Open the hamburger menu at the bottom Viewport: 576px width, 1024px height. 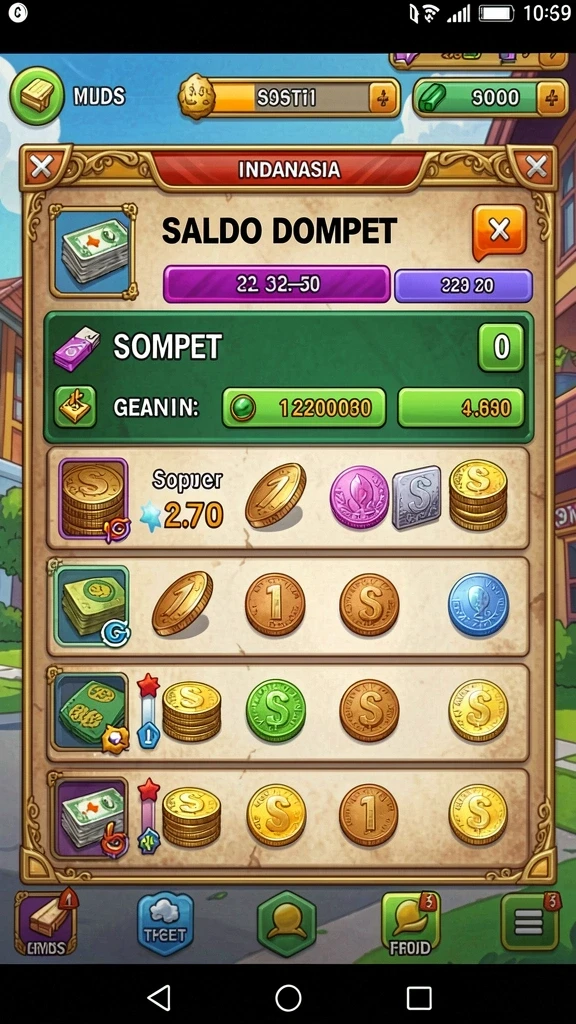point(530,921)
